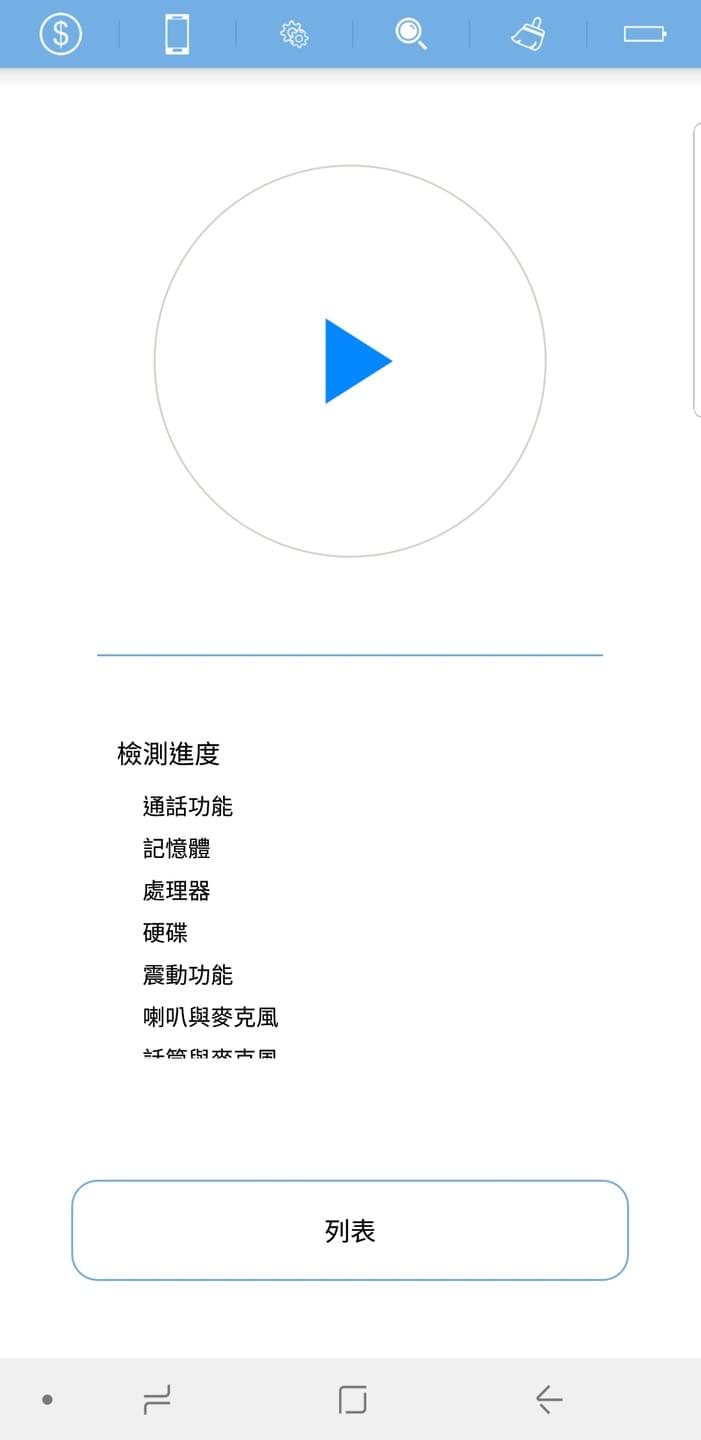This screenshot has width=701, height=1440.
Task: Switch to the phone info tab
Action: pos(177,34)
